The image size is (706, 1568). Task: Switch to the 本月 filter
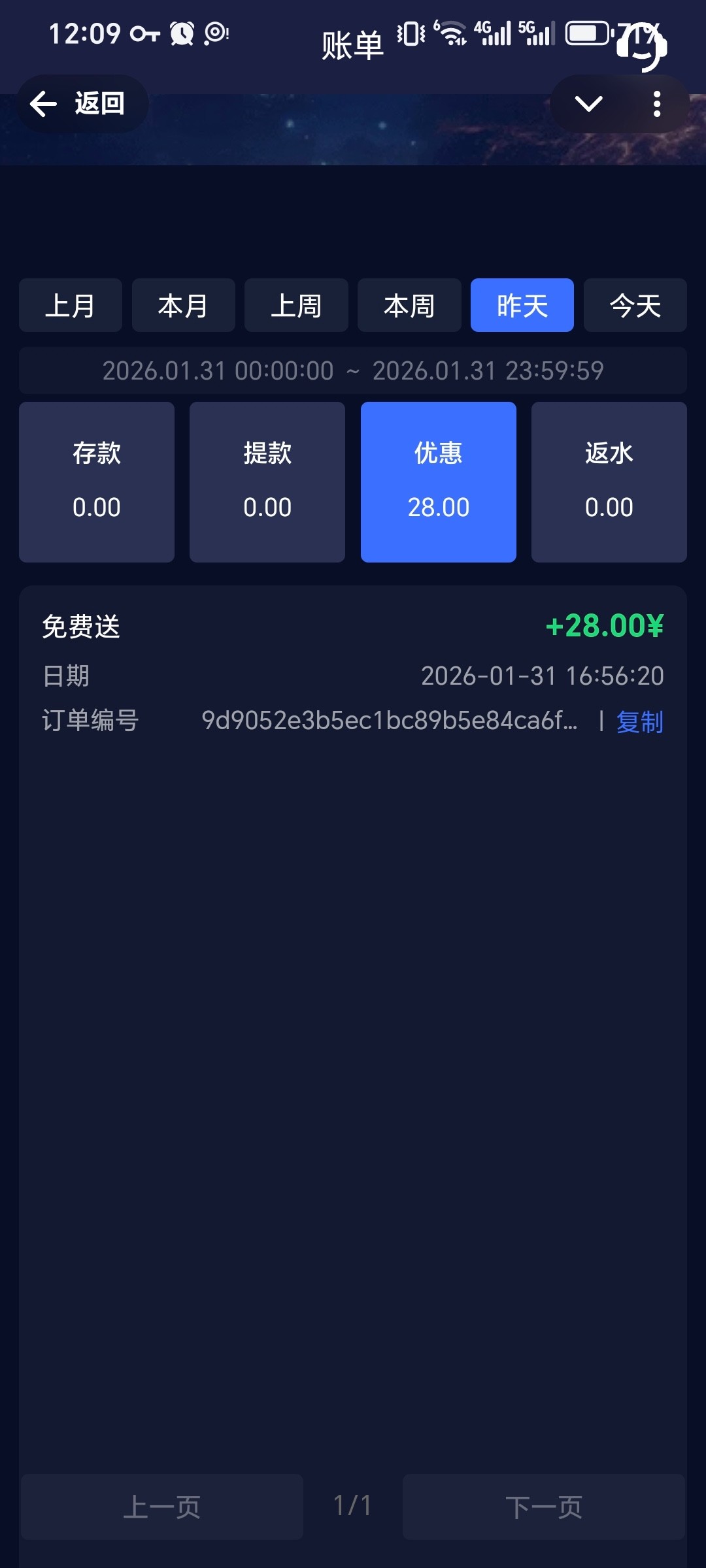pyautogui.click(x=183, y=306)
